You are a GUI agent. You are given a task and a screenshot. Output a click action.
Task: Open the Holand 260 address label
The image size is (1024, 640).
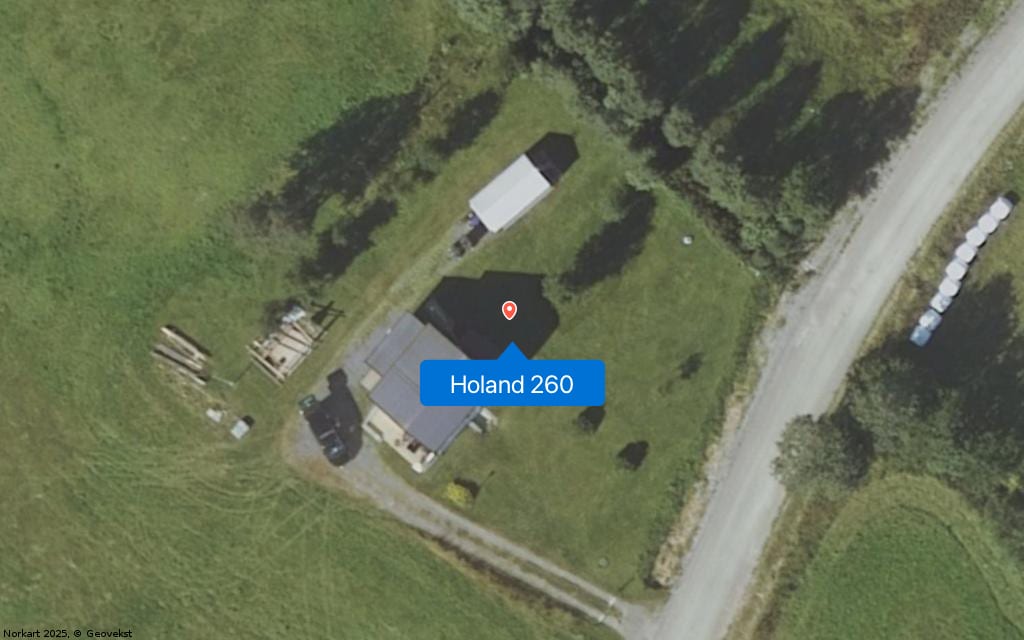point(512,384)
